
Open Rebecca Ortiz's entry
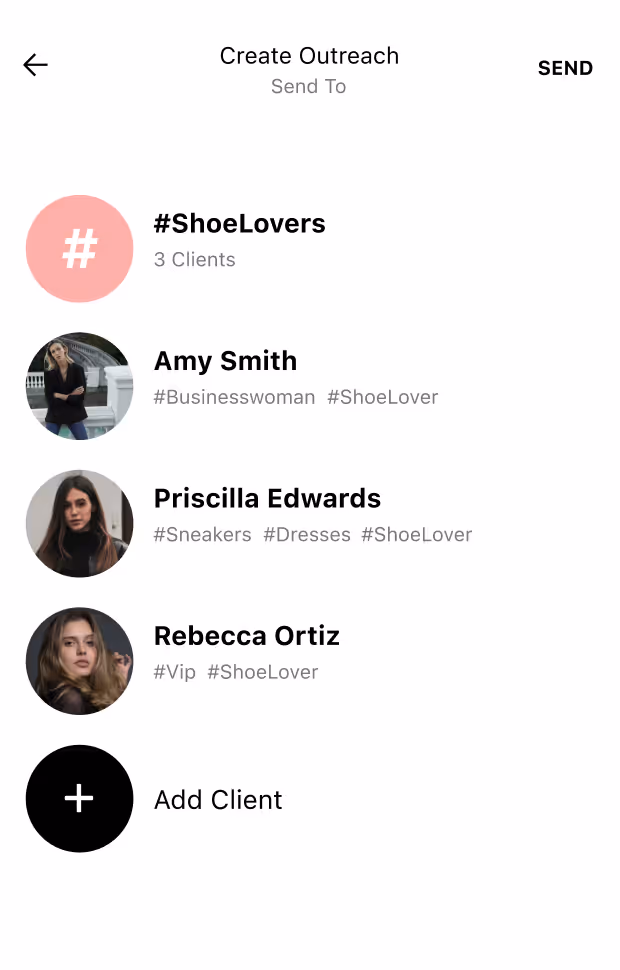pyautogui.click(x=310, y=661)
